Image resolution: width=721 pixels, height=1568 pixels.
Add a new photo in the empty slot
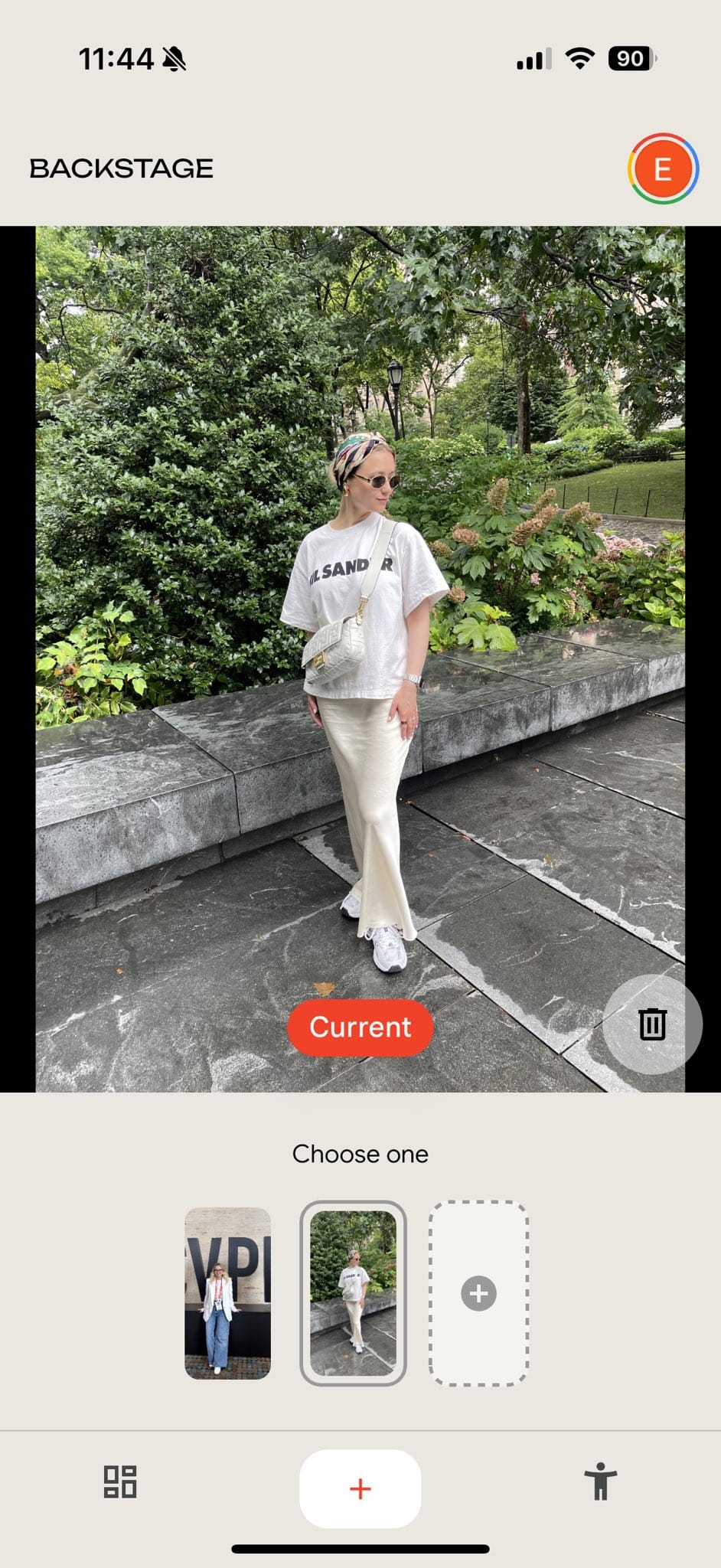pos(478,1293)
